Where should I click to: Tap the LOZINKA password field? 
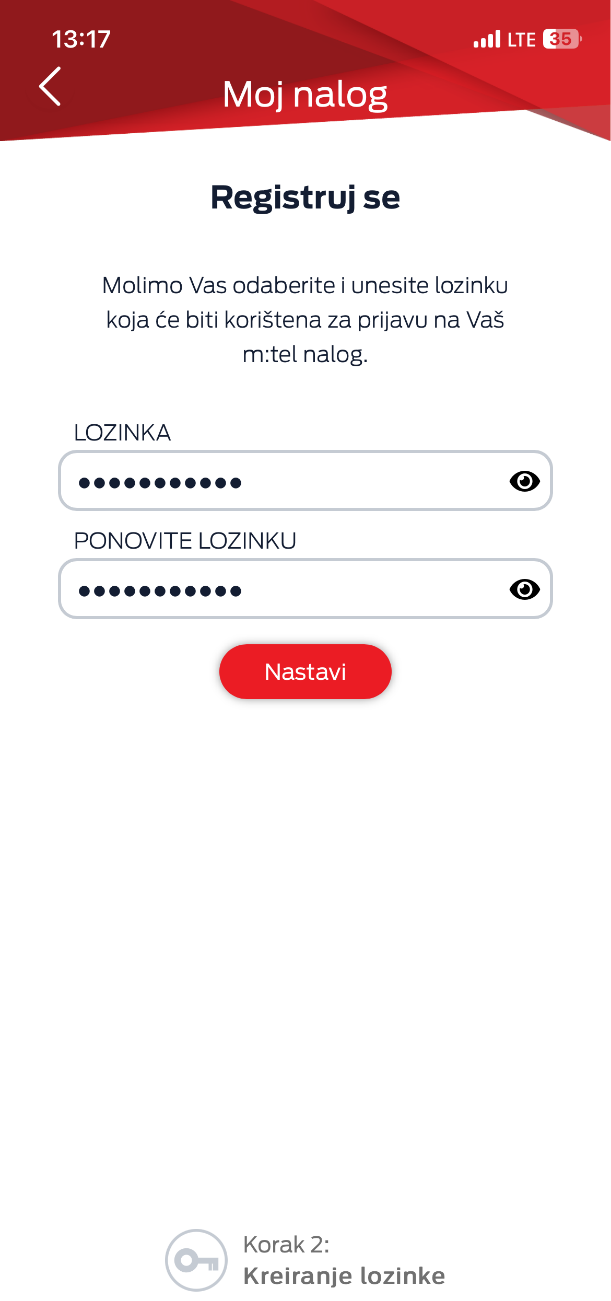pyautogui.click(x=305, y=481)
